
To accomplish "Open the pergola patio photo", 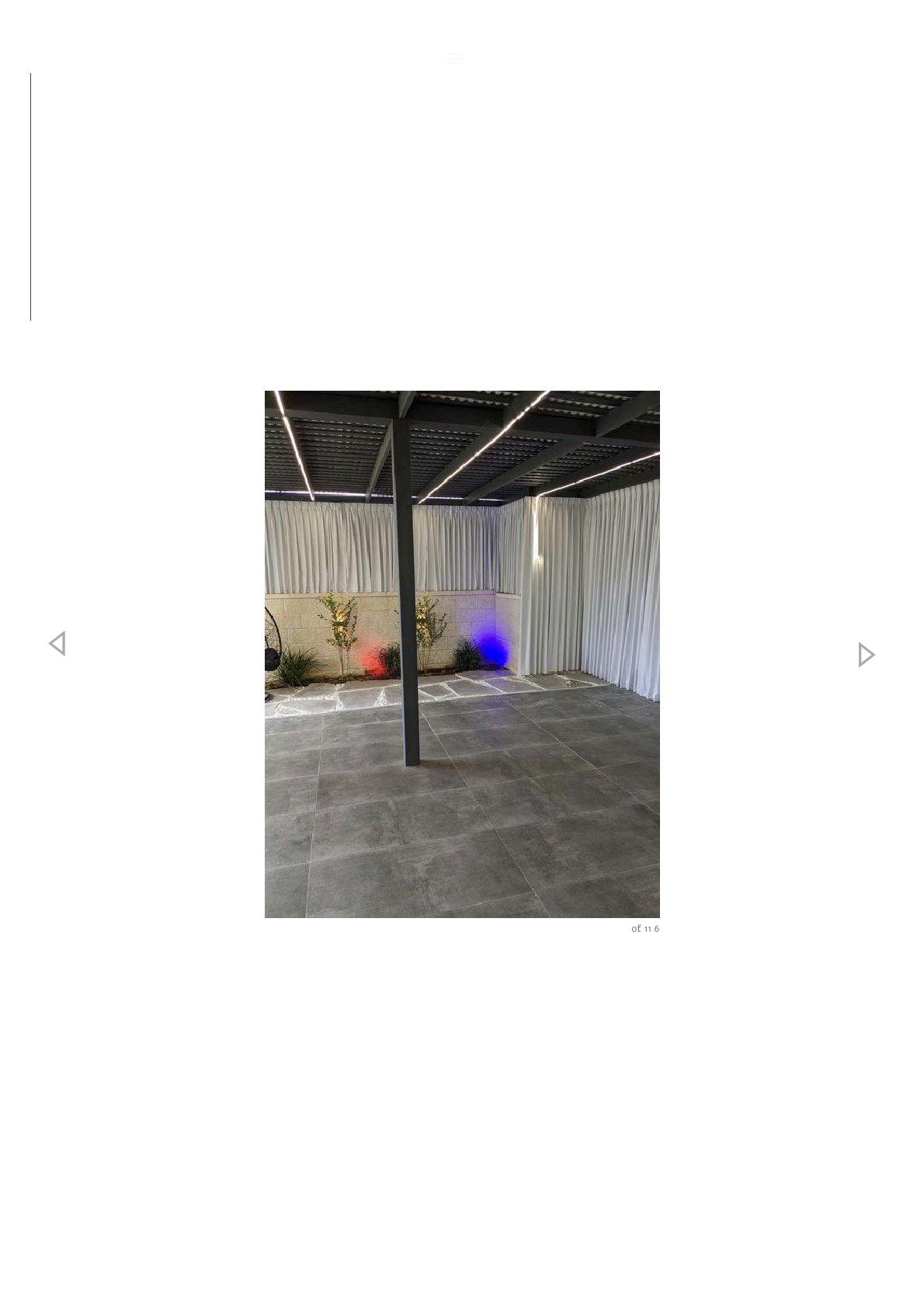I will (462, 654).
